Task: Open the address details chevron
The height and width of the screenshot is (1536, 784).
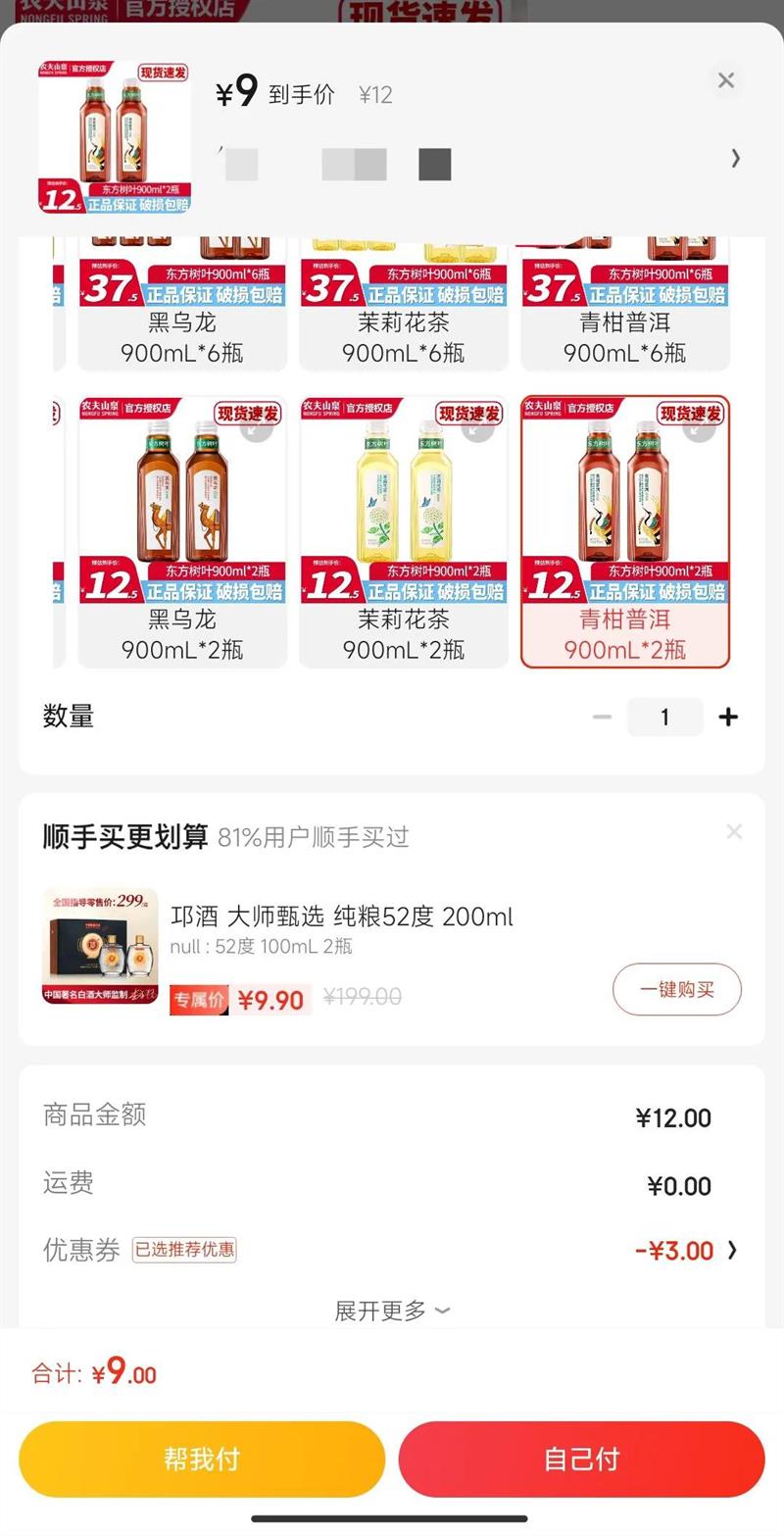Action: 735,159
